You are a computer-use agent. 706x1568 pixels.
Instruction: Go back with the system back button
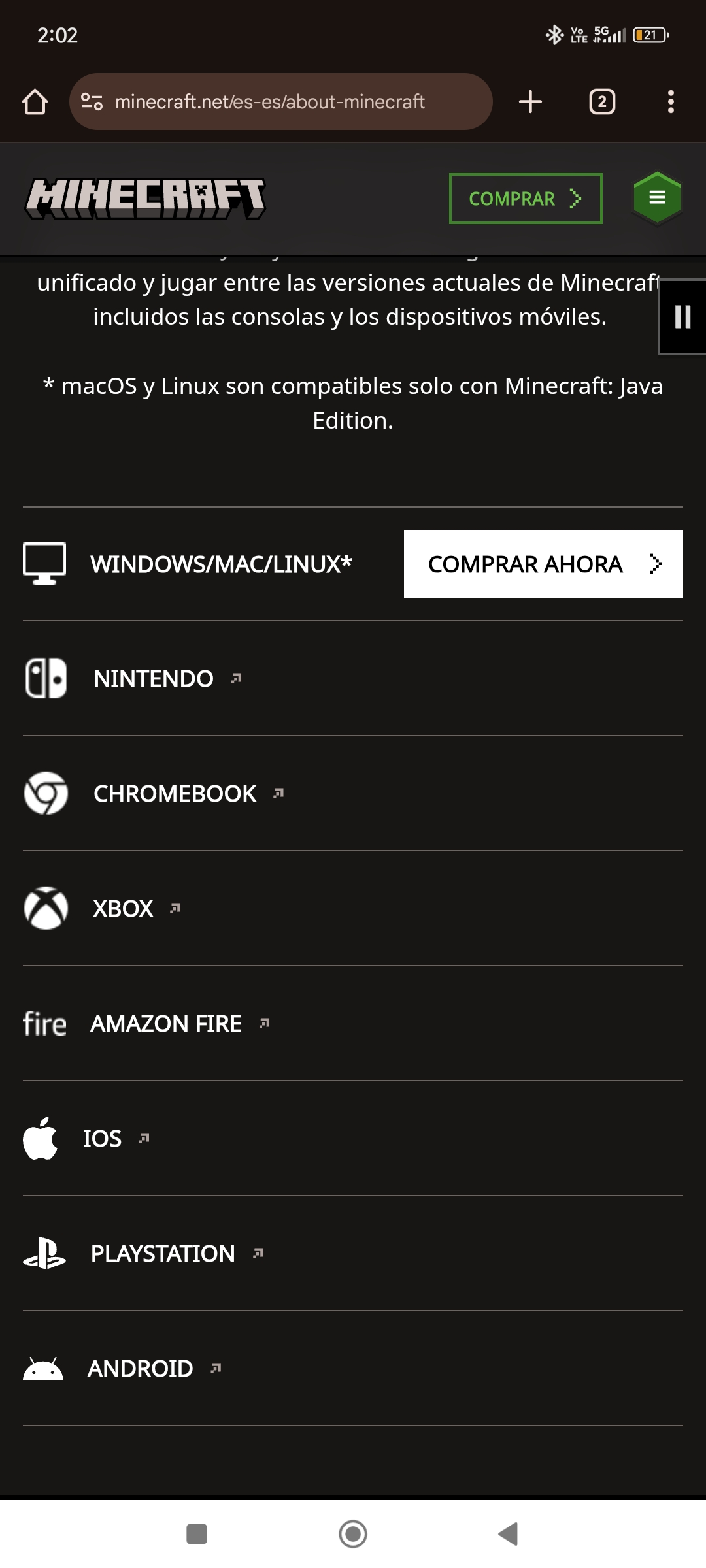[508, 1533]
